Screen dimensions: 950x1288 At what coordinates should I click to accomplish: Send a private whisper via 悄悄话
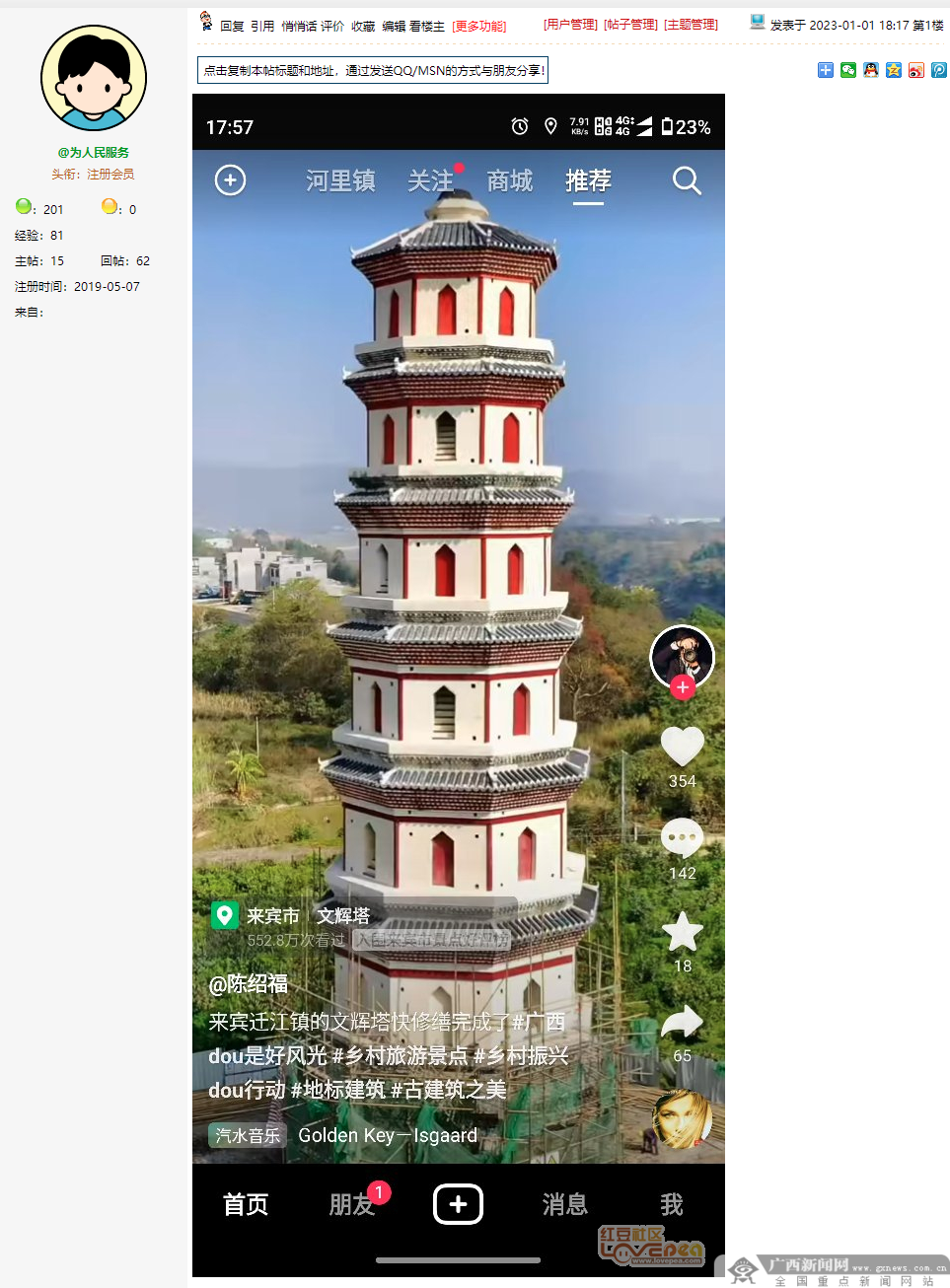point(299,26)
